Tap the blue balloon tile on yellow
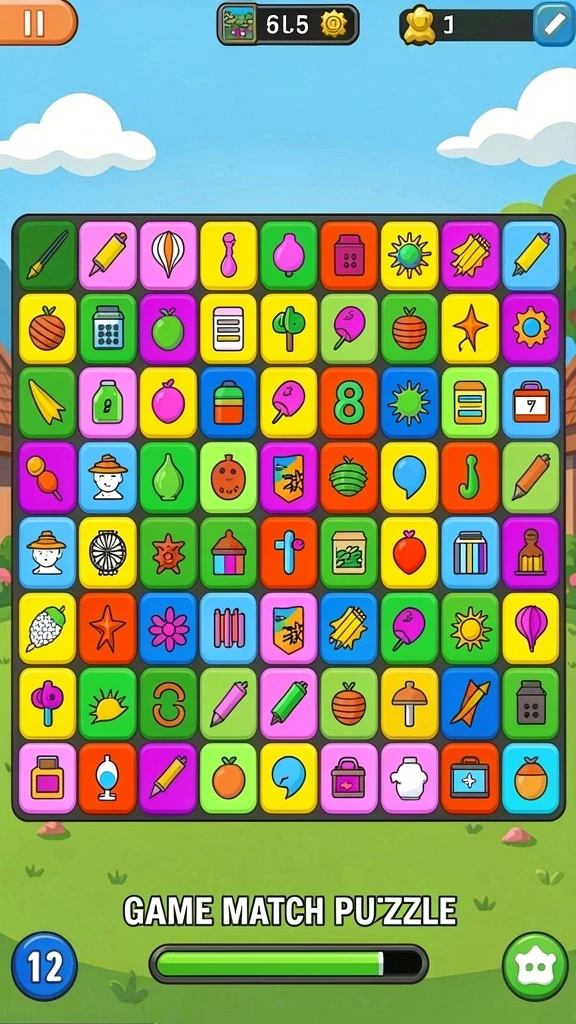The height and width of the screenshot is (1024, 576). click(409, 478)
